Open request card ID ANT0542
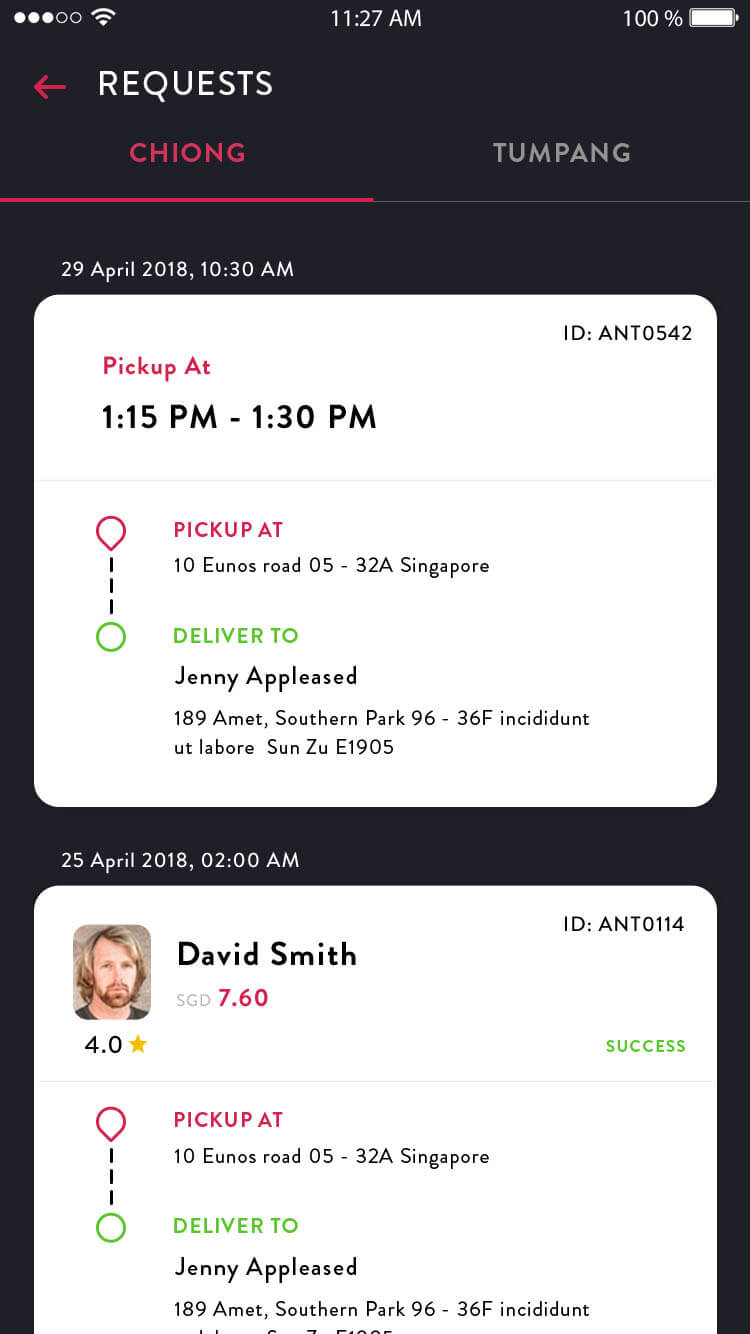This screenshot has height=1334, width=750. (375, 550)
